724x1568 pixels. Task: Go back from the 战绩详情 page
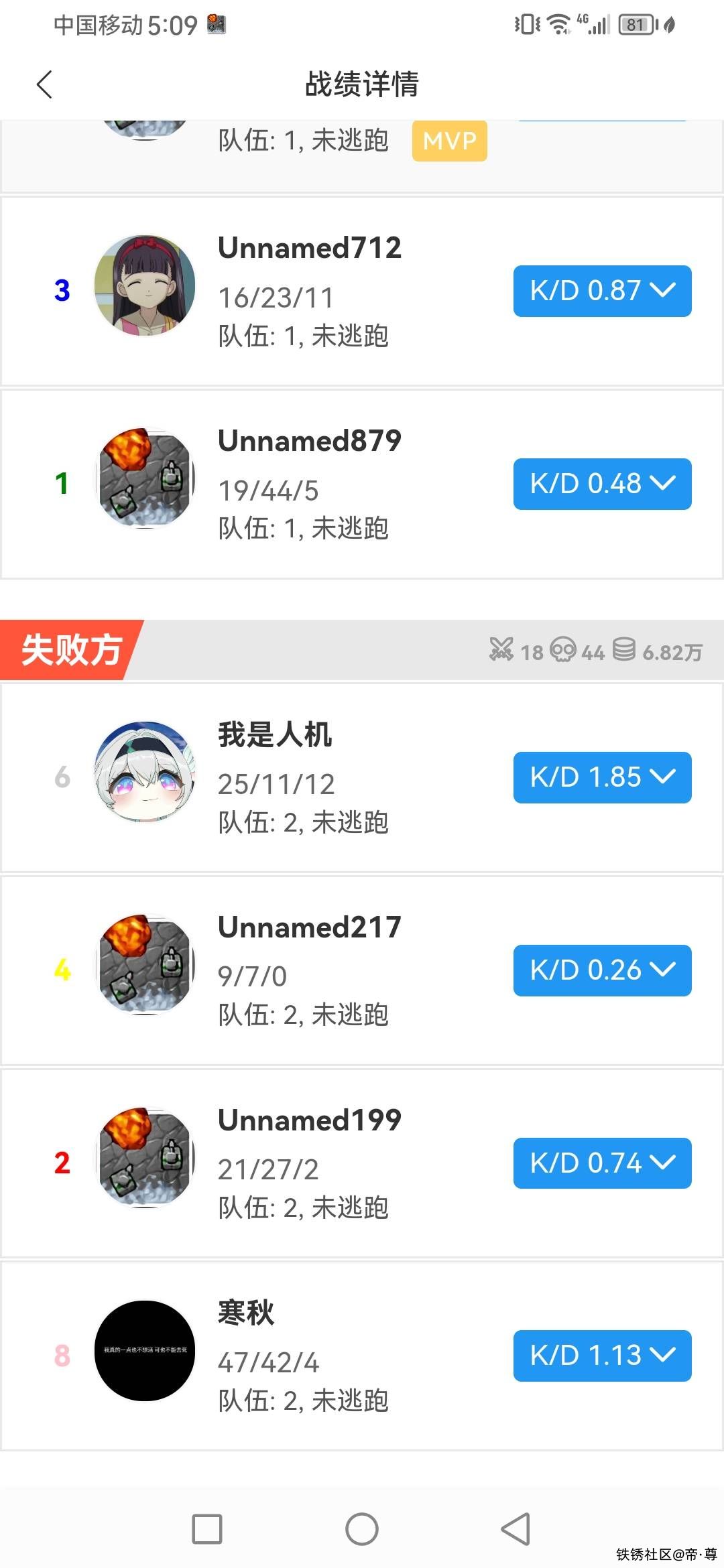[44, 84]
